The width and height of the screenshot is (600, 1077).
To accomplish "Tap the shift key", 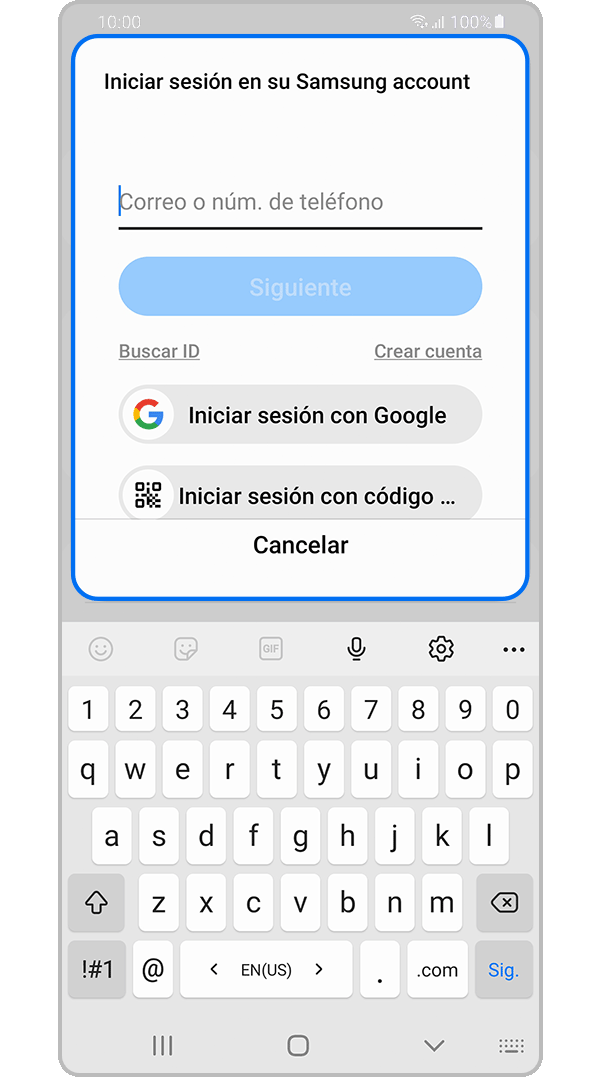I will pyautogui.click(x=96, y=903).
